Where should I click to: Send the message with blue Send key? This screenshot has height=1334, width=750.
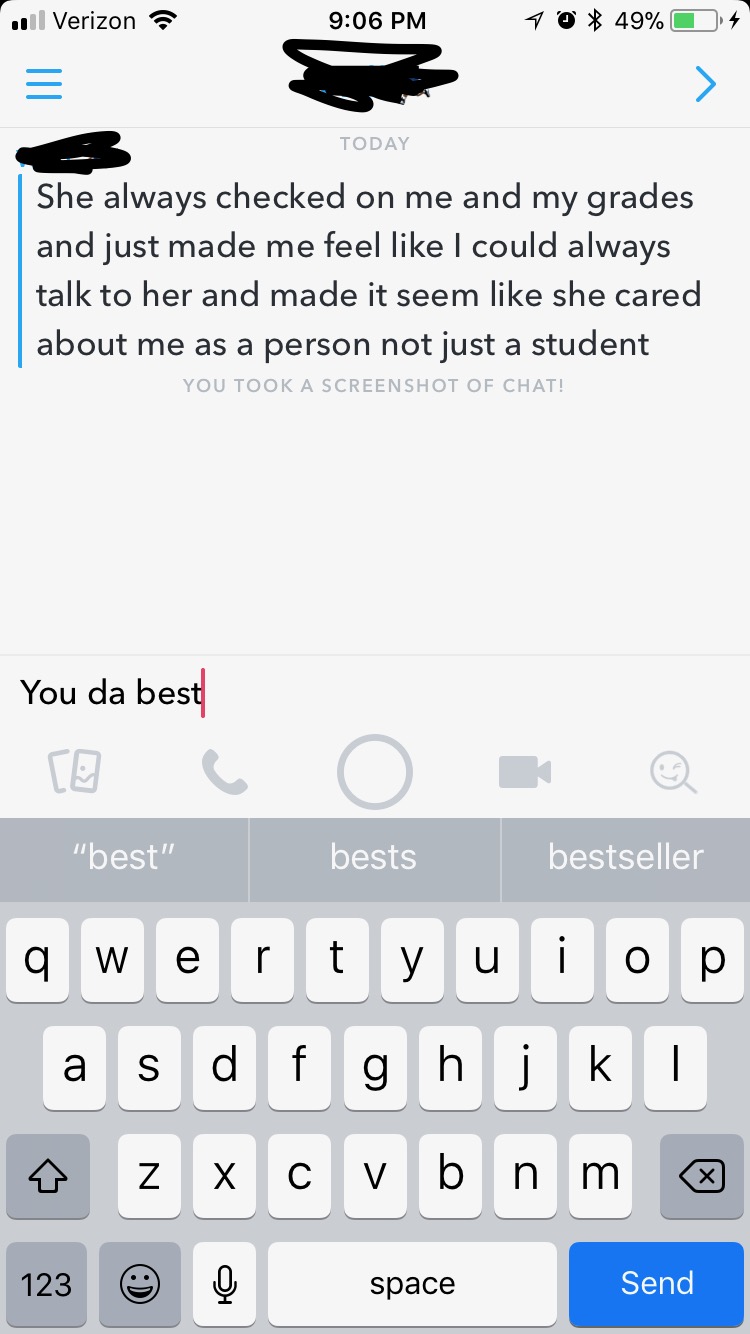pos(657,1283)
